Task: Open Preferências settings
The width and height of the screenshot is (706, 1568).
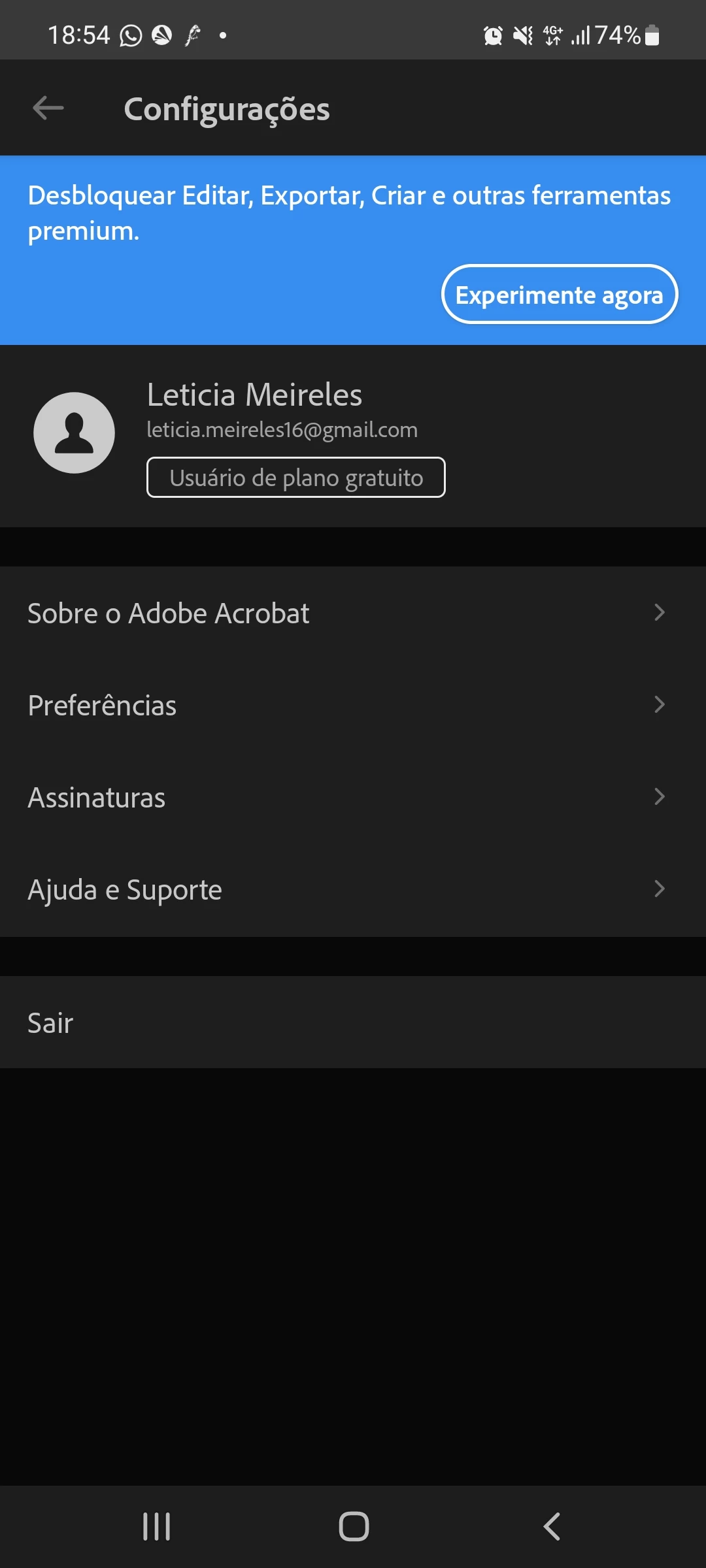Action: [x=353, y=705]
